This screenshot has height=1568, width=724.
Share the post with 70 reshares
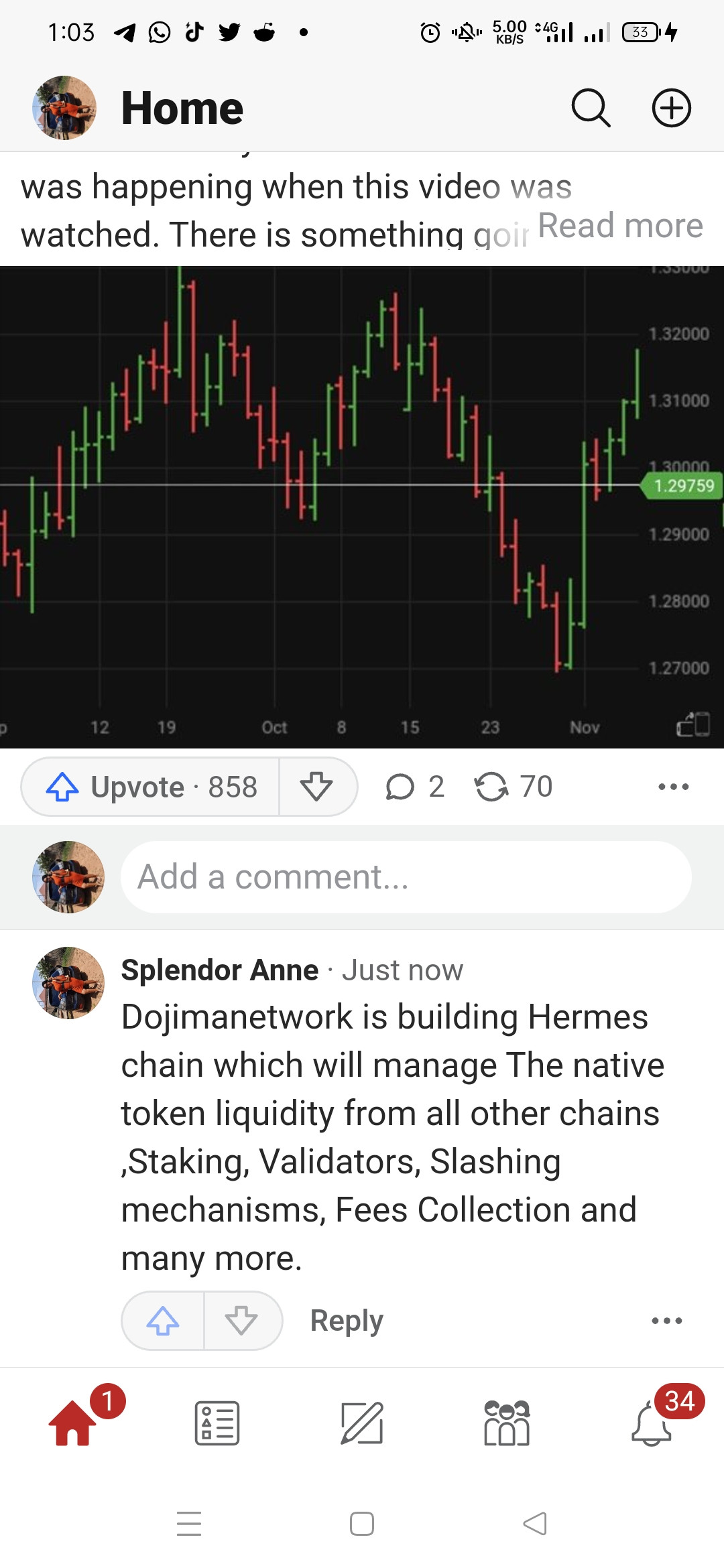point(514,787)
